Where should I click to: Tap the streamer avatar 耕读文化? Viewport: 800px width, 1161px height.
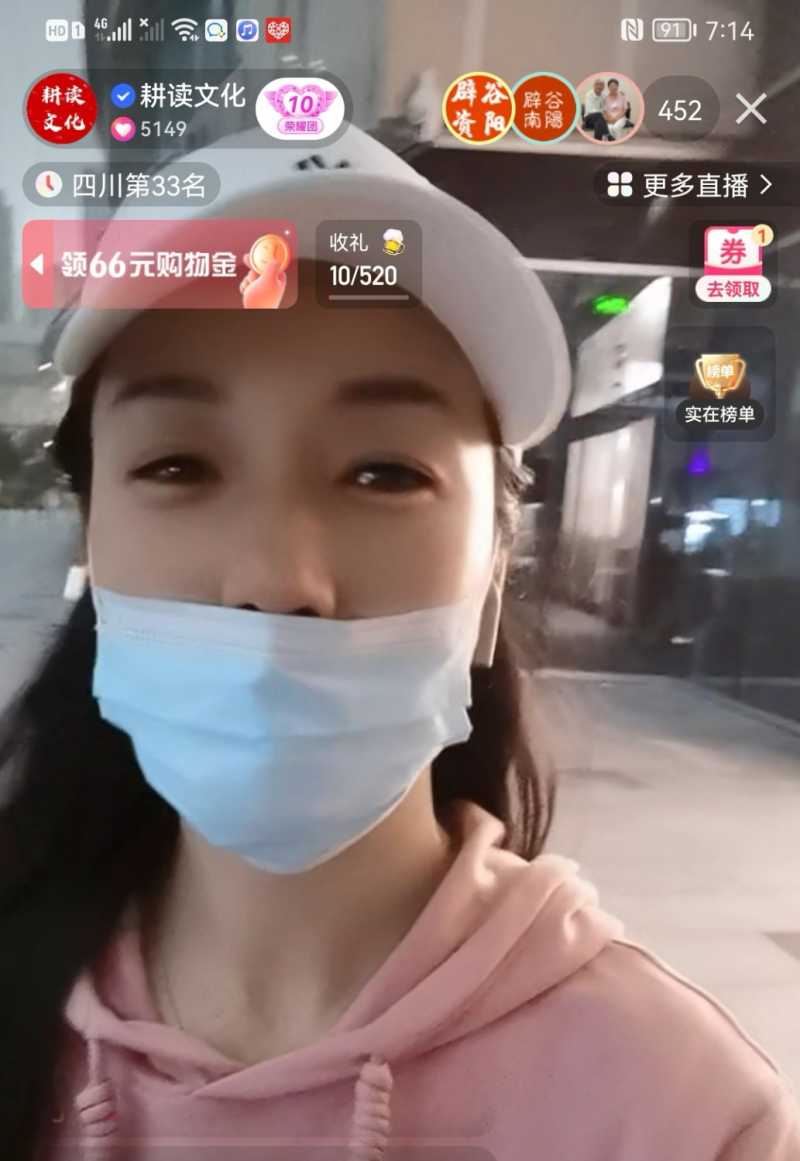61,108
